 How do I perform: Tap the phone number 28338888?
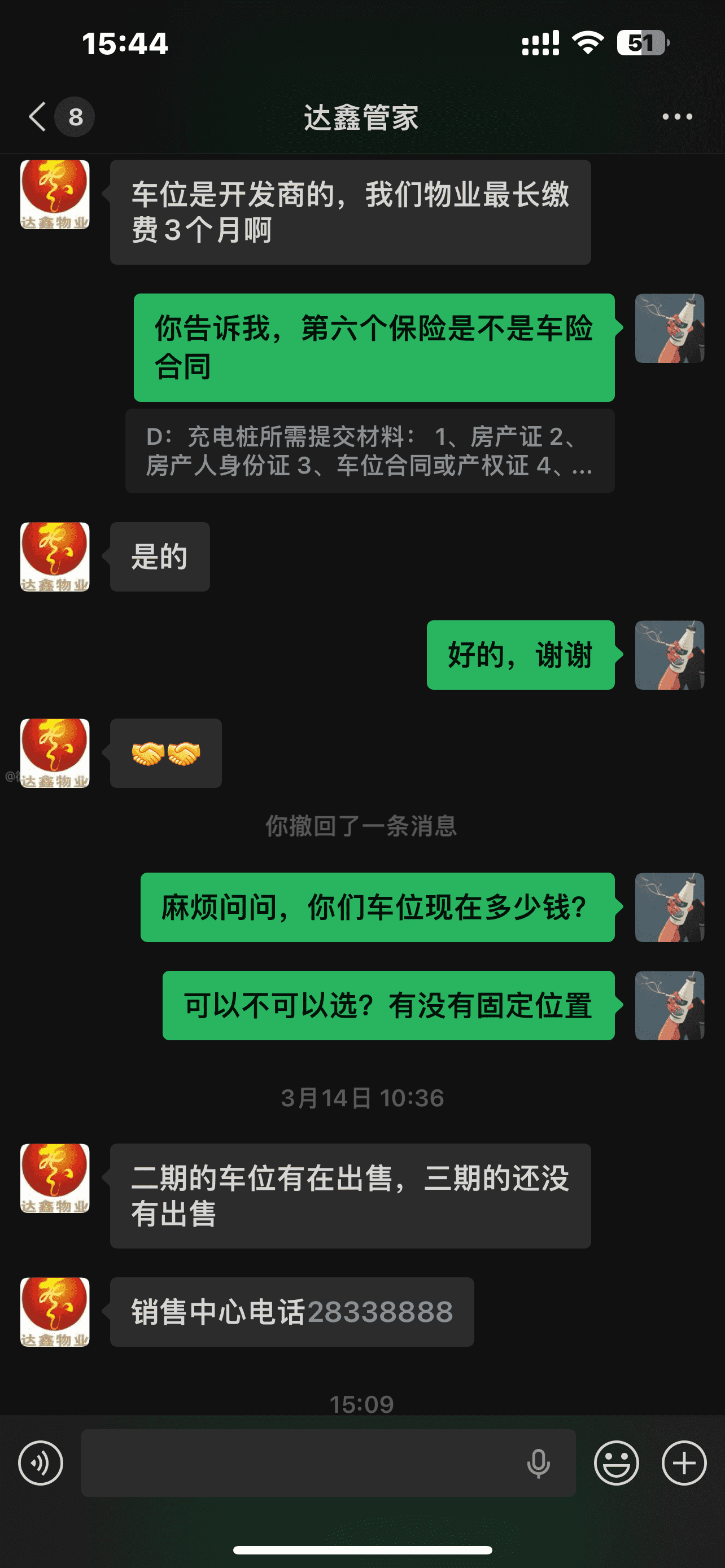380,1312
